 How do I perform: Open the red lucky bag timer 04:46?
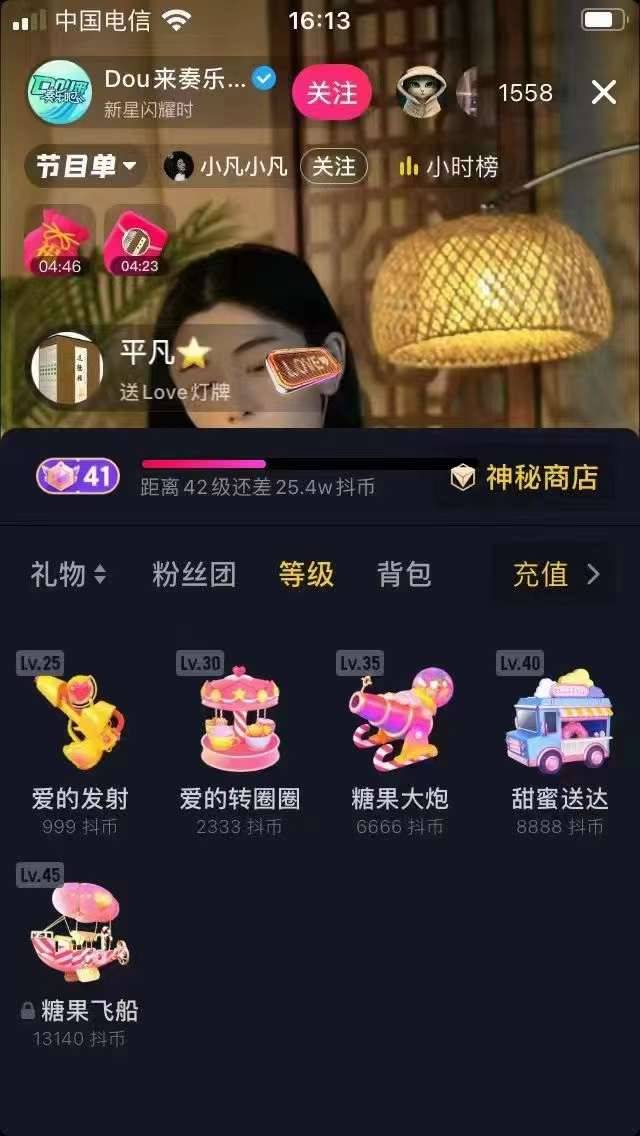pyautogui.click(x=58, y=241)
